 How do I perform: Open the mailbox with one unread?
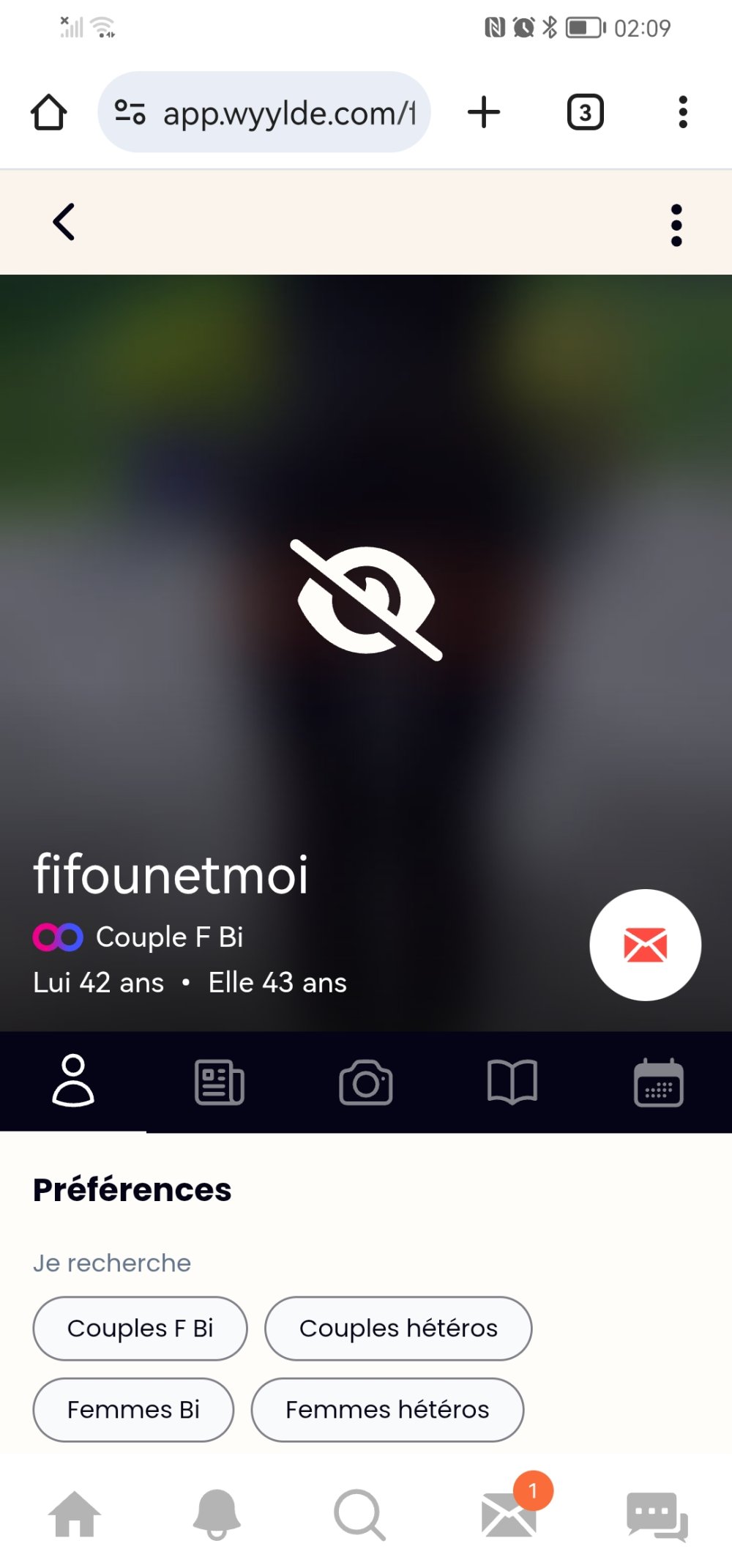click(509, 1515)
